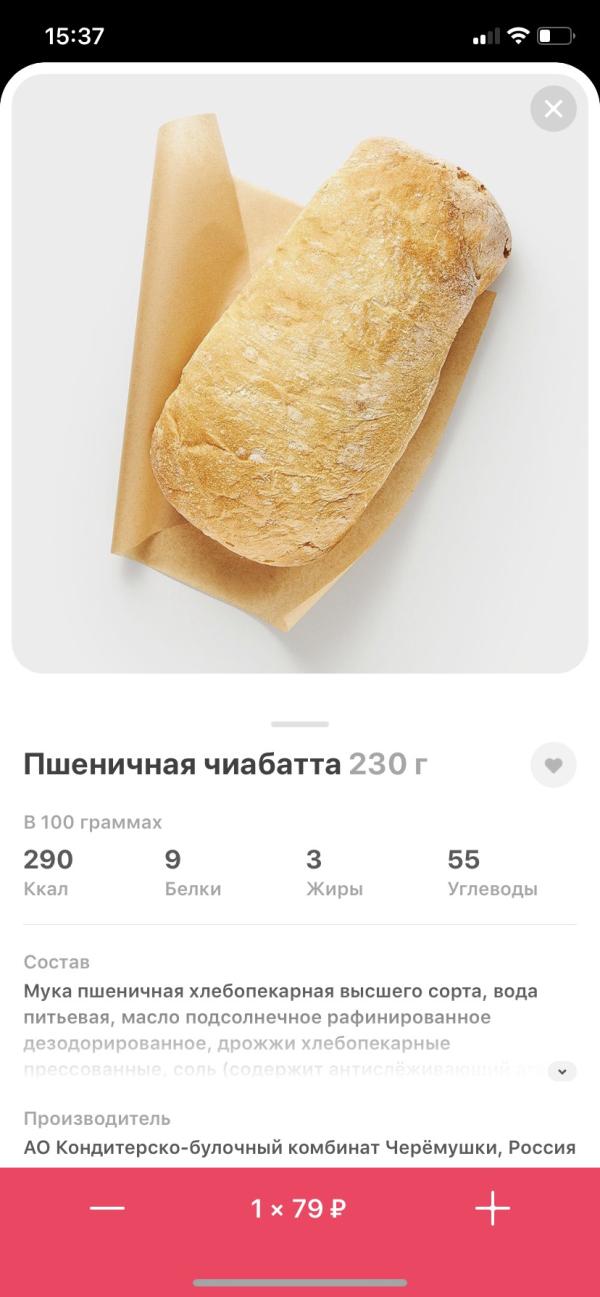Add Пшеничная чиабатта to favorites
Image resolution: width=600 pixels, height=1297 pixels.
pyautogui.click(x=553, y=766)
